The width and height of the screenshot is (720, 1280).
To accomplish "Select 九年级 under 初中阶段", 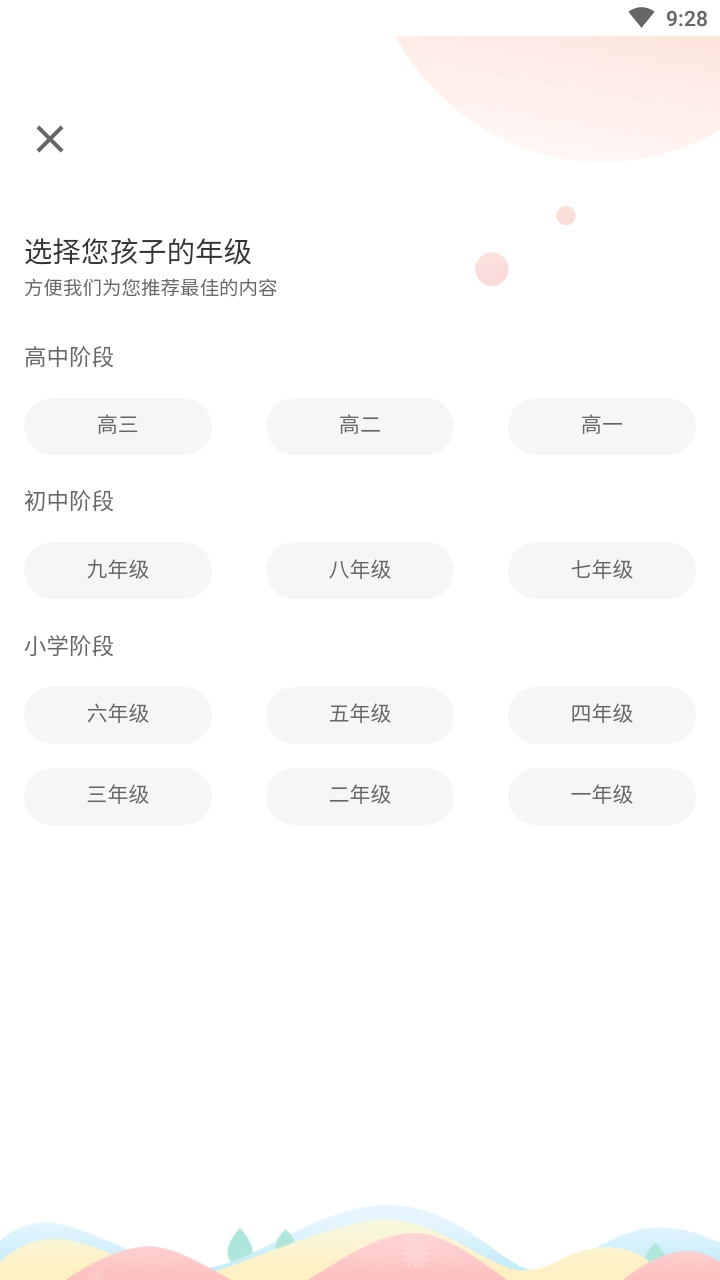I will pyautogui.click(x=118, y=570).
